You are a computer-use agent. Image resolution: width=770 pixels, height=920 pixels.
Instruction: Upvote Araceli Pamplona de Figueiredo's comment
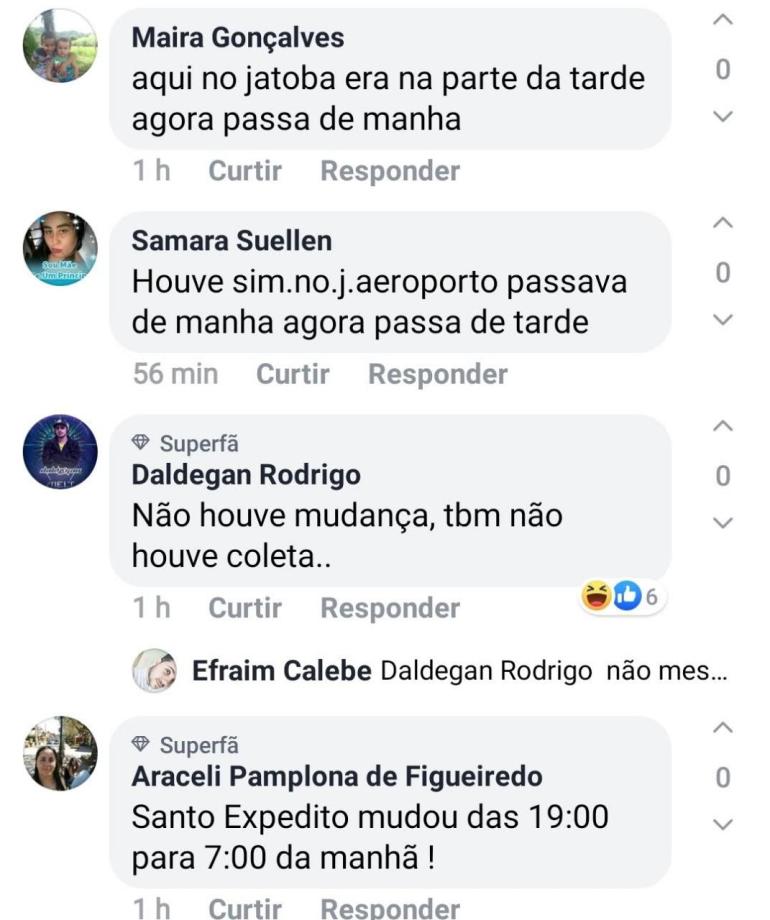click(723, 729)
